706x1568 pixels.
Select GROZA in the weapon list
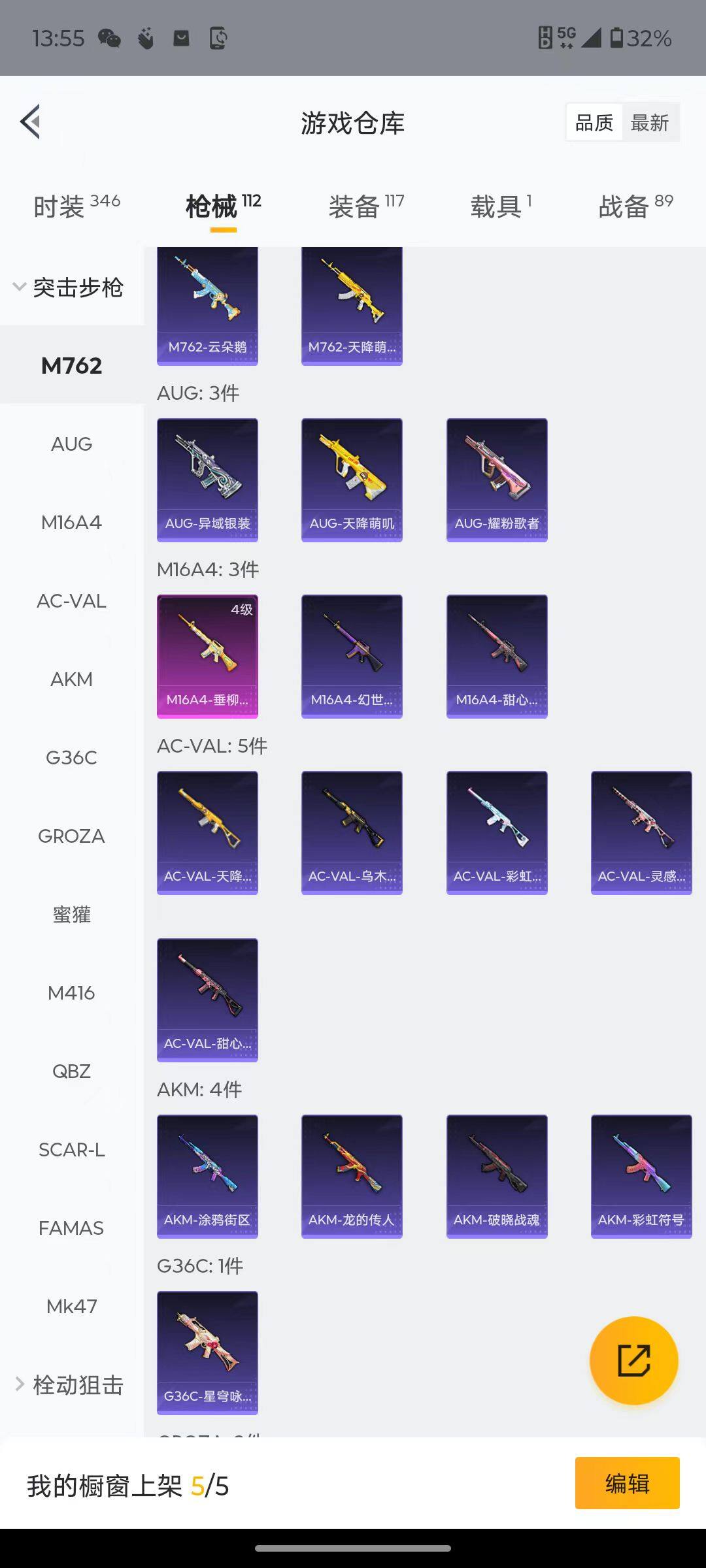pos(71,836)
